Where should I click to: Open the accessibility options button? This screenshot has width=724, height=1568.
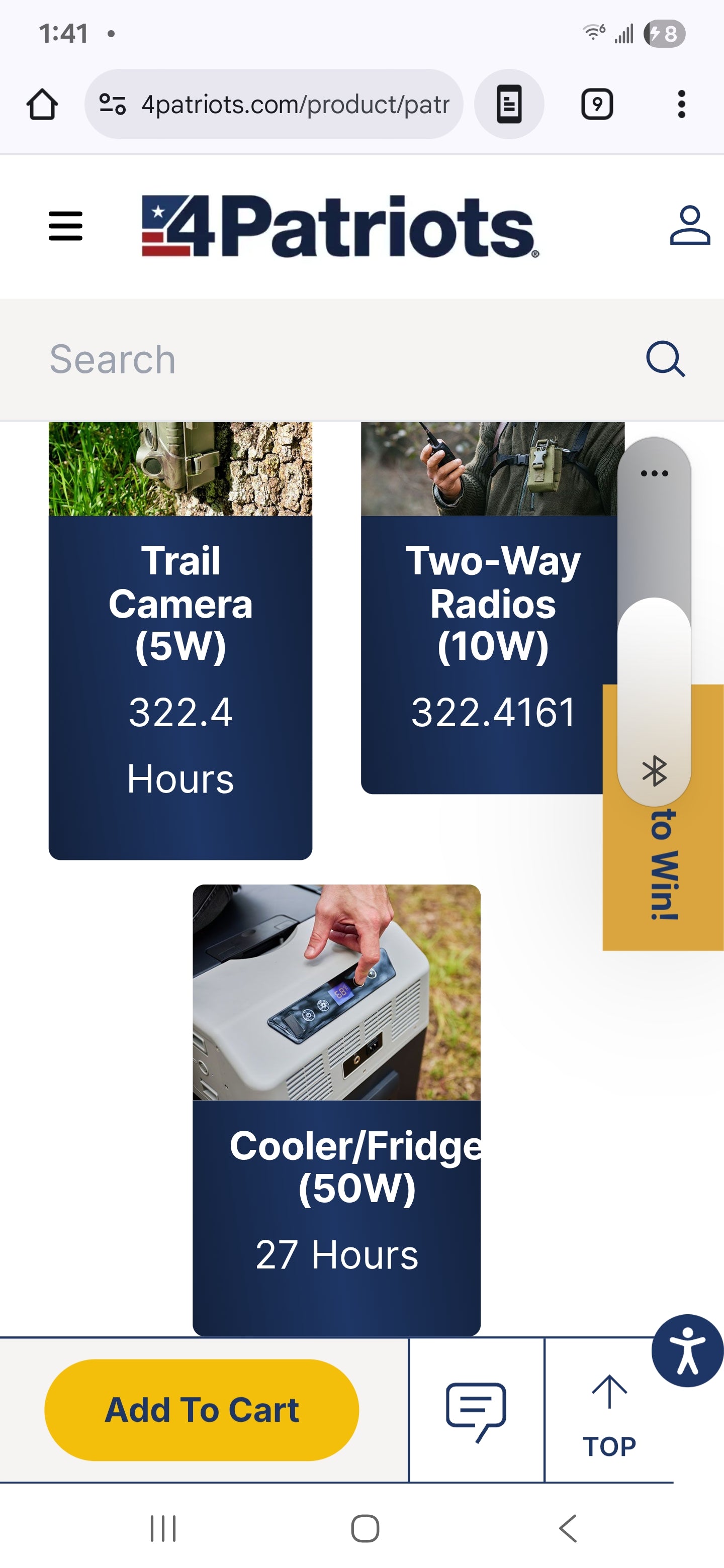(x=687, y=1350)
